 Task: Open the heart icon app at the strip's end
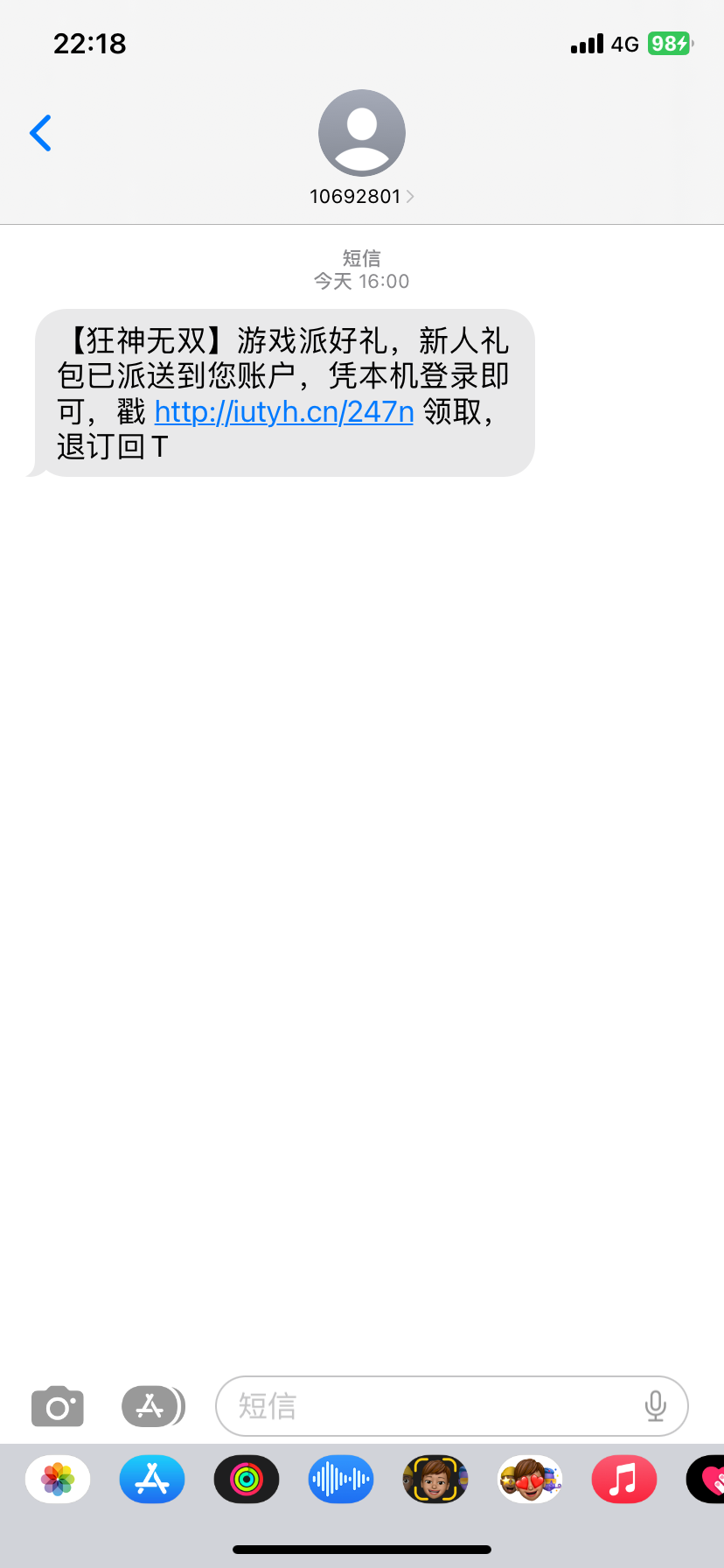(x=708, y=1480)
